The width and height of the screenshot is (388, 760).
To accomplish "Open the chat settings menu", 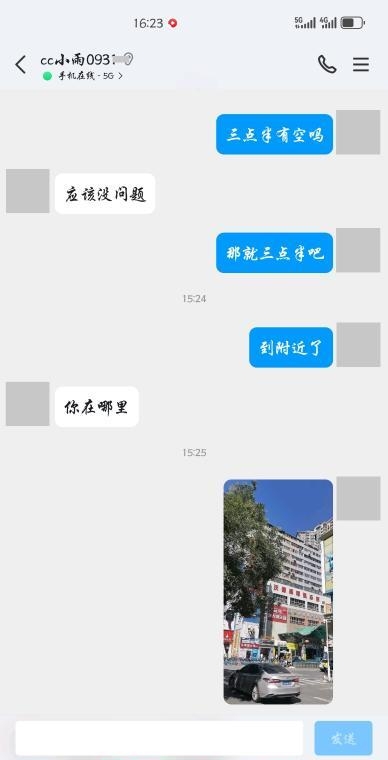I will pyautogui.click(x=361, y=64).
